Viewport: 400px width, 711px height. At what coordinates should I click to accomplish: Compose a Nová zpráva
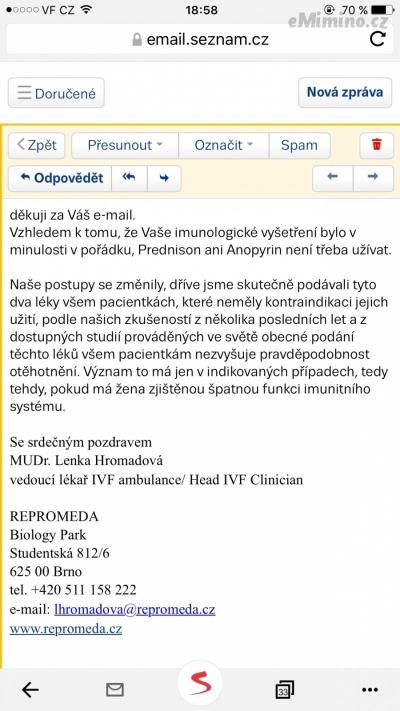pyautogui.click(x=345, y=93)
